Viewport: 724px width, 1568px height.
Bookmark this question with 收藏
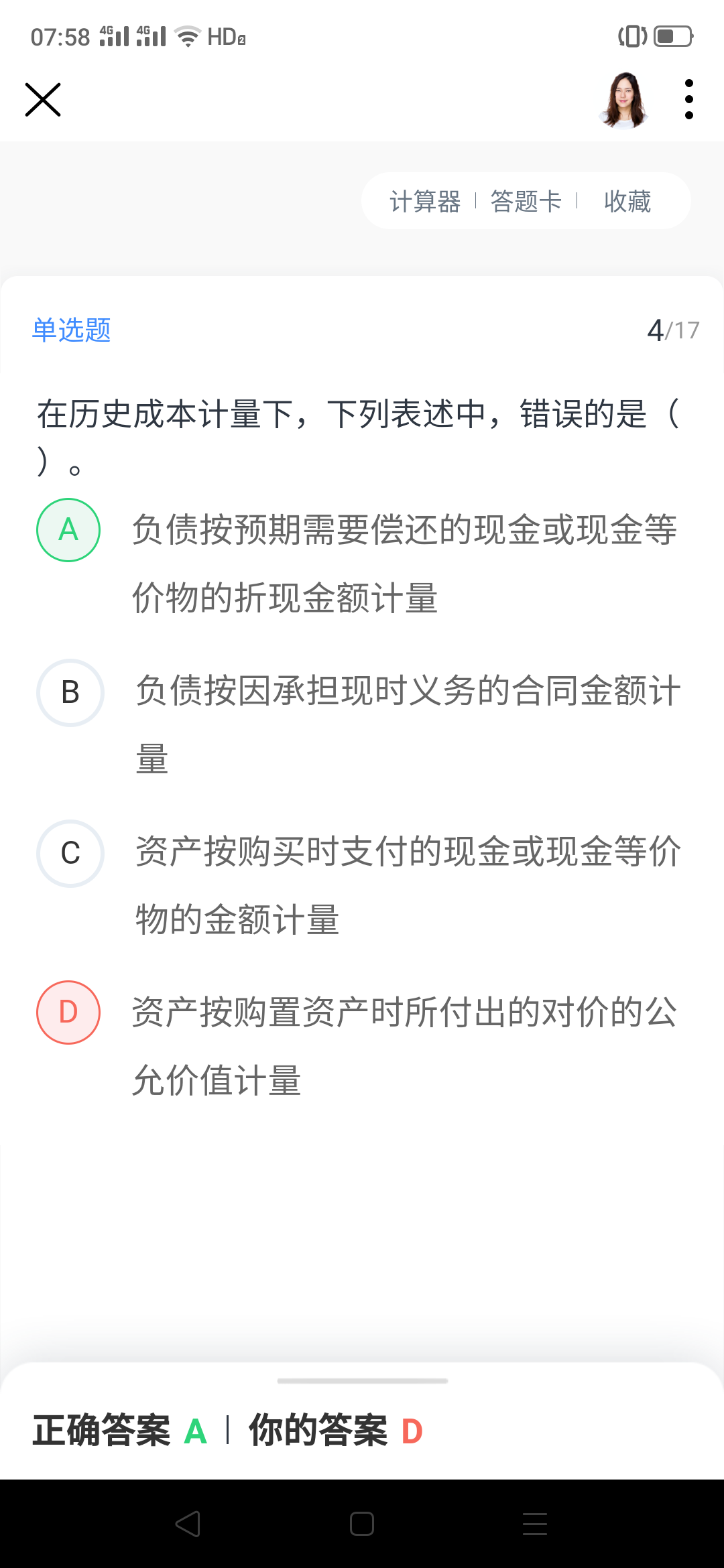627,201
